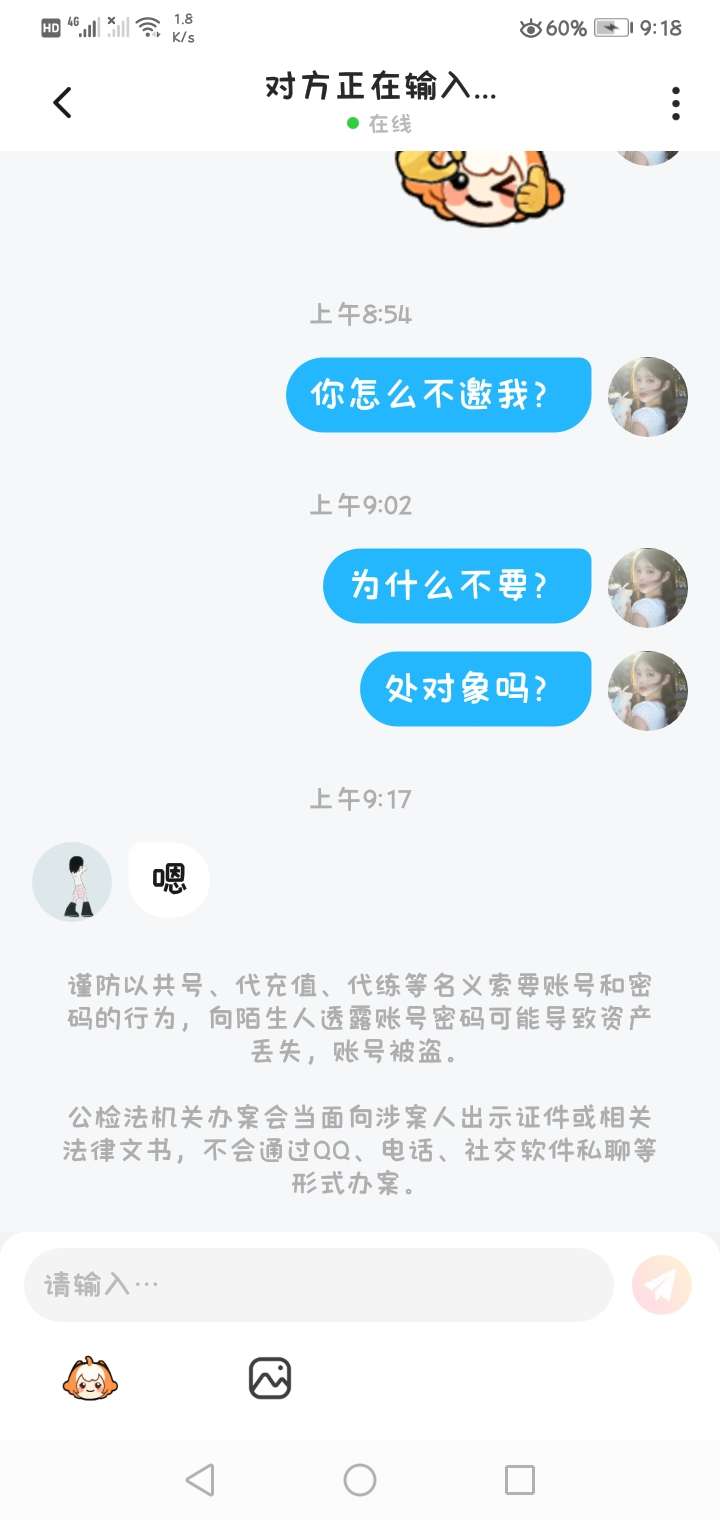Go back from this chat
The width and height of the screenshot is (720, 1520).
tap(62, 102)
